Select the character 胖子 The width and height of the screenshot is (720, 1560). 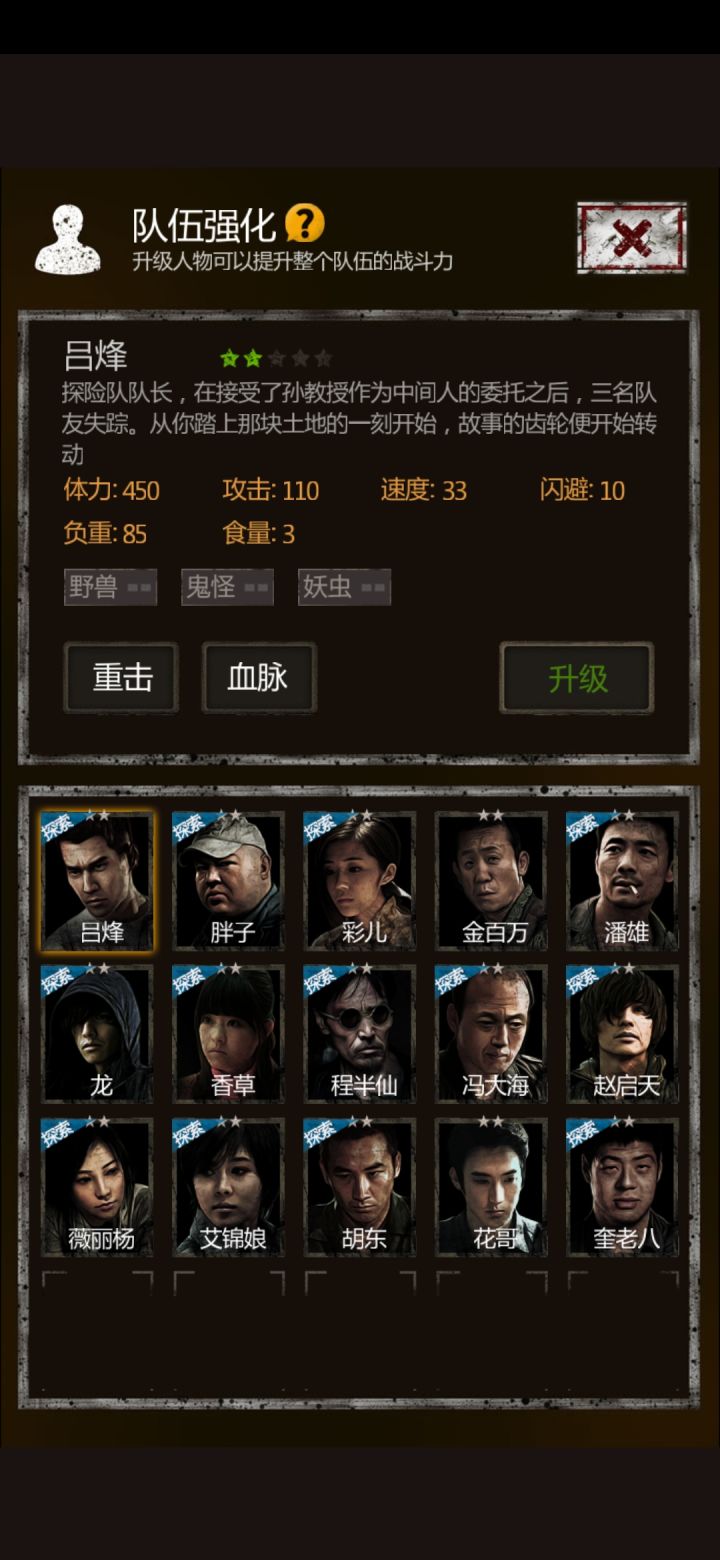pyautogui.click(x=230, y=878)
